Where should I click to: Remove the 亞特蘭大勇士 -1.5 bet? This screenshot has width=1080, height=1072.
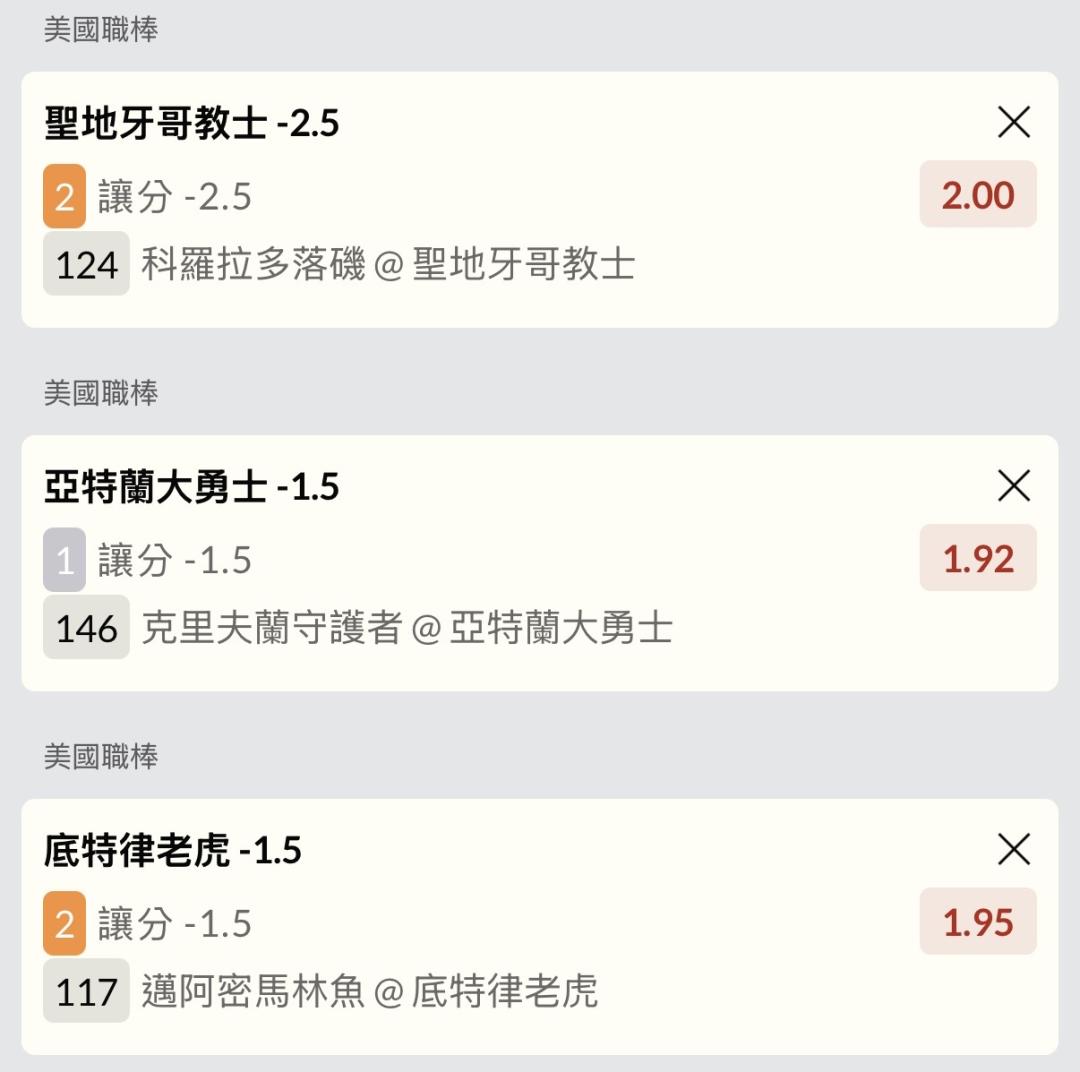tap(1014, 487)
